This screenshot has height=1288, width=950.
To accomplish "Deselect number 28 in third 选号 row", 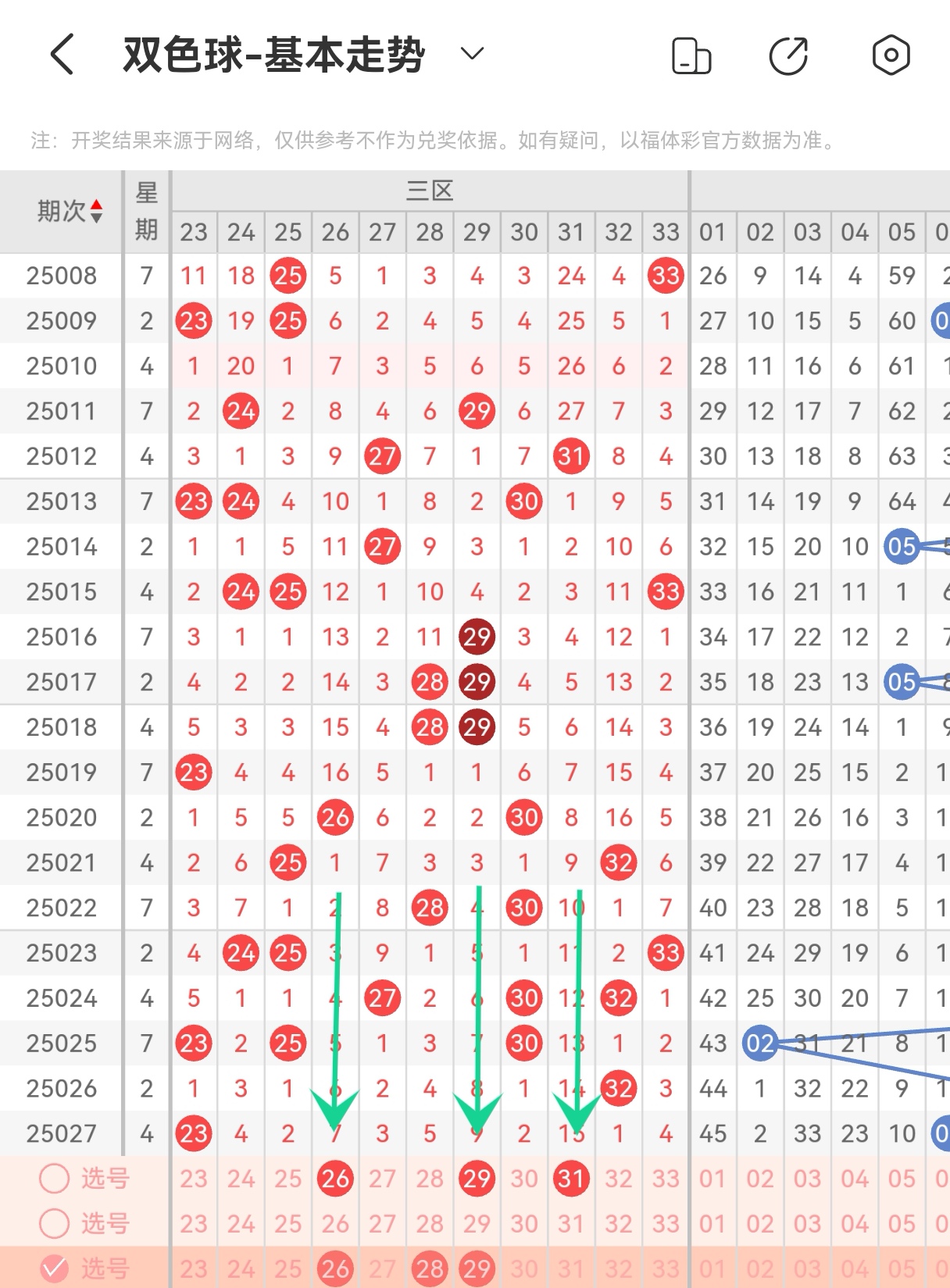I will pos(430,1269).
